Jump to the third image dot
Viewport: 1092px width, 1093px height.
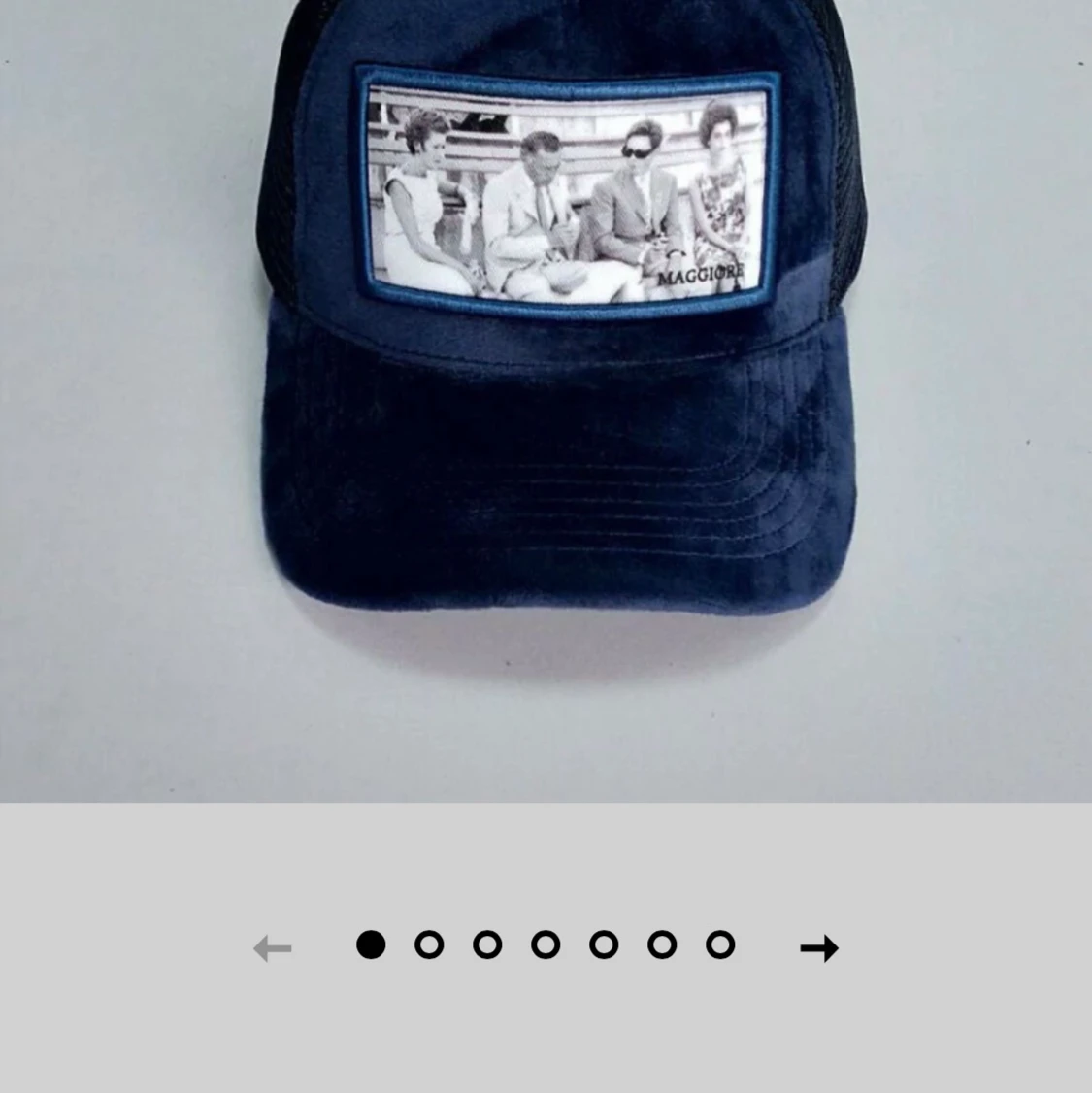487,944
